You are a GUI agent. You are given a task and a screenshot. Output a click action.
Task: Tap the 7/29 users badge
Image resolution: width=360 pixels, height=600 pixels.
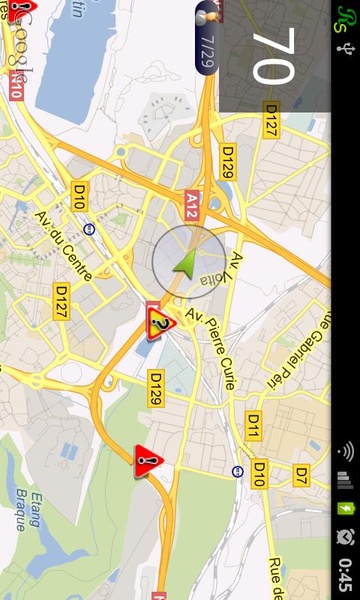(x=207, y=37)
